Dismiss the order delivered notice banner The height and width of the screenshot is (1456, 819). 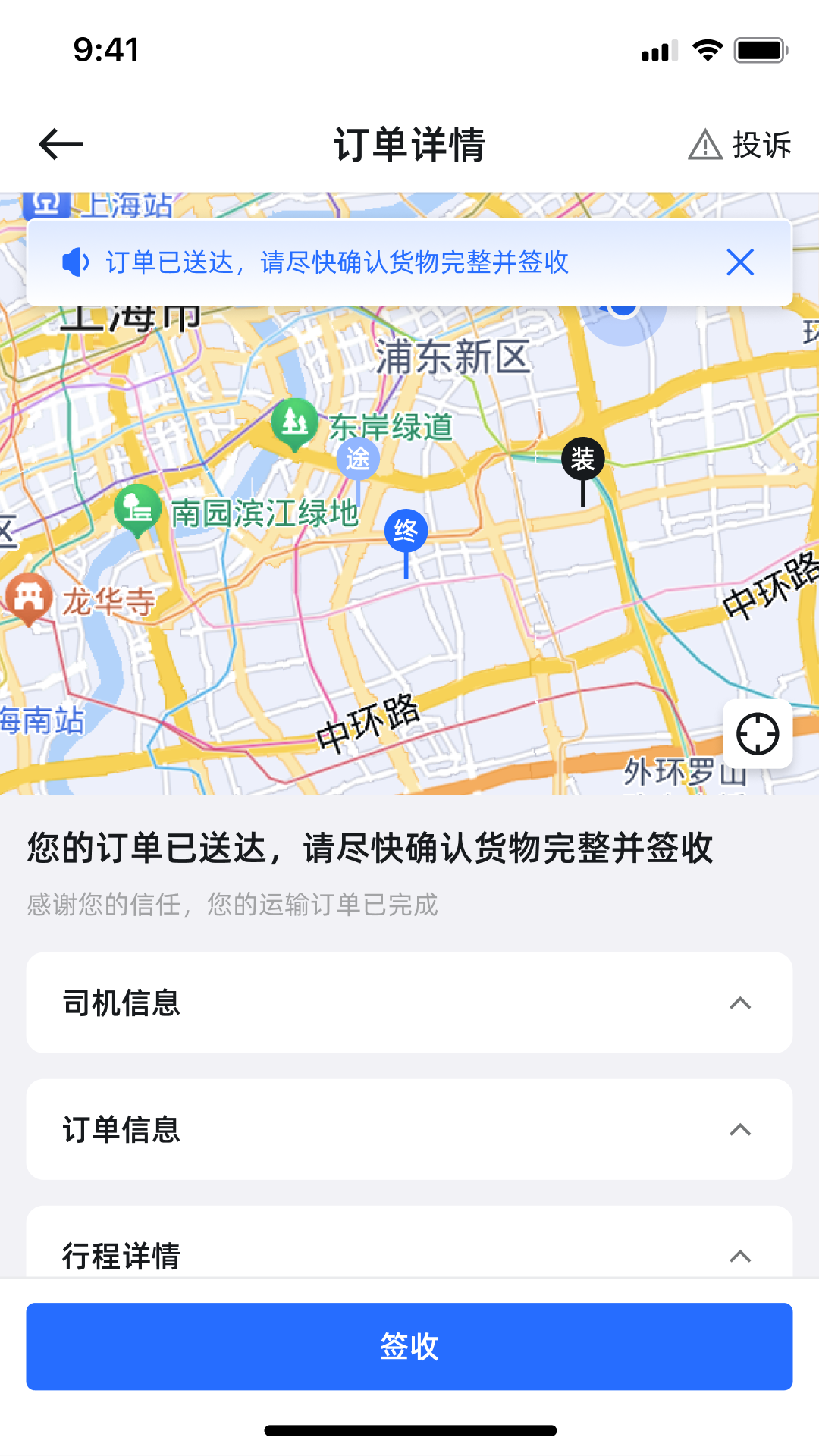740,262
